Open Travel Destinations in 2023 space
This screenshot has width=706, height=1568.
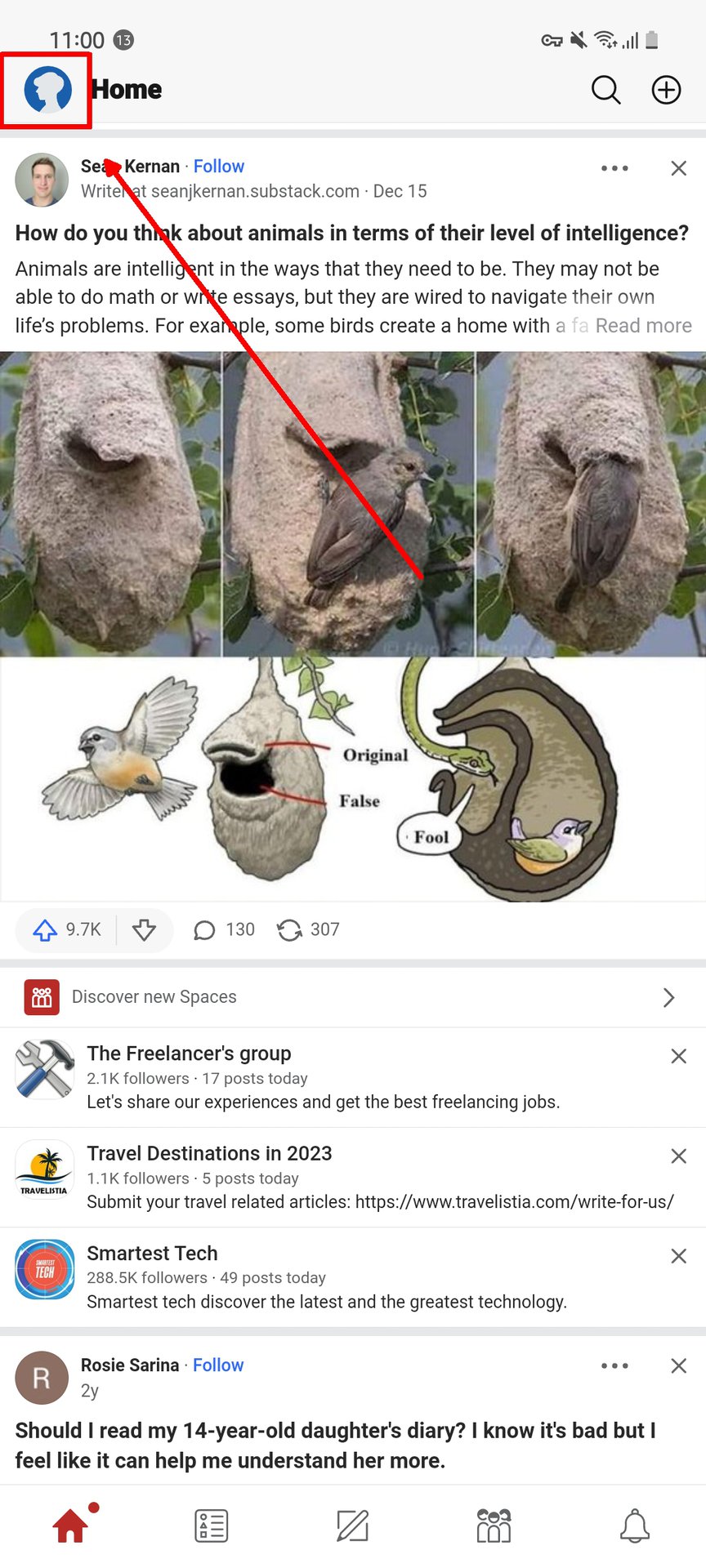point(209,1153)
